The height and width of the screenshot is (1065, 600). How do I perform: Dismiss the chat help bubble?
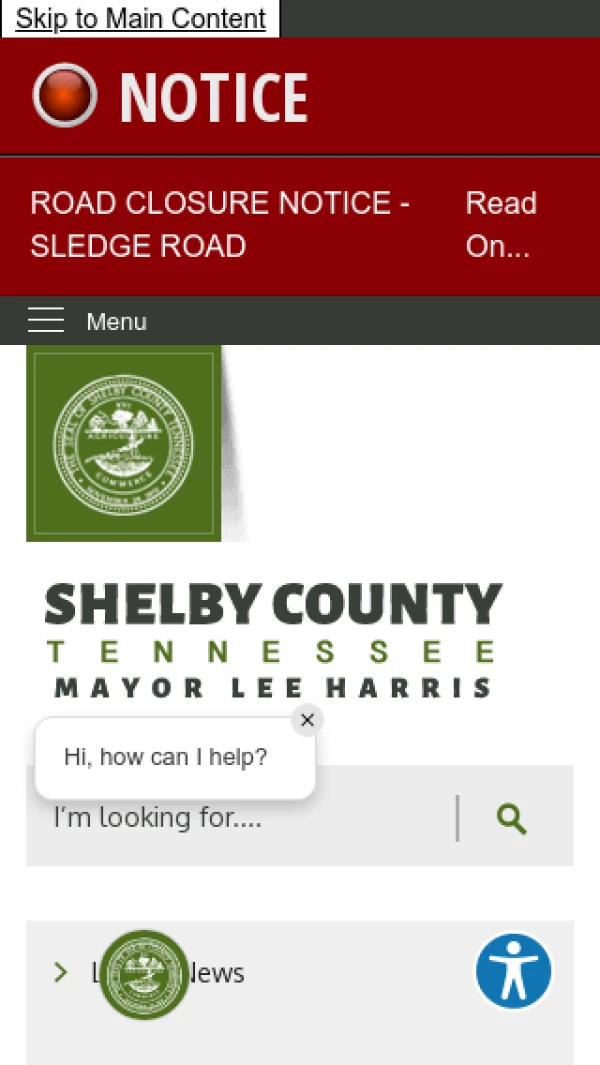pyautogui.click(x=307, y=720)
